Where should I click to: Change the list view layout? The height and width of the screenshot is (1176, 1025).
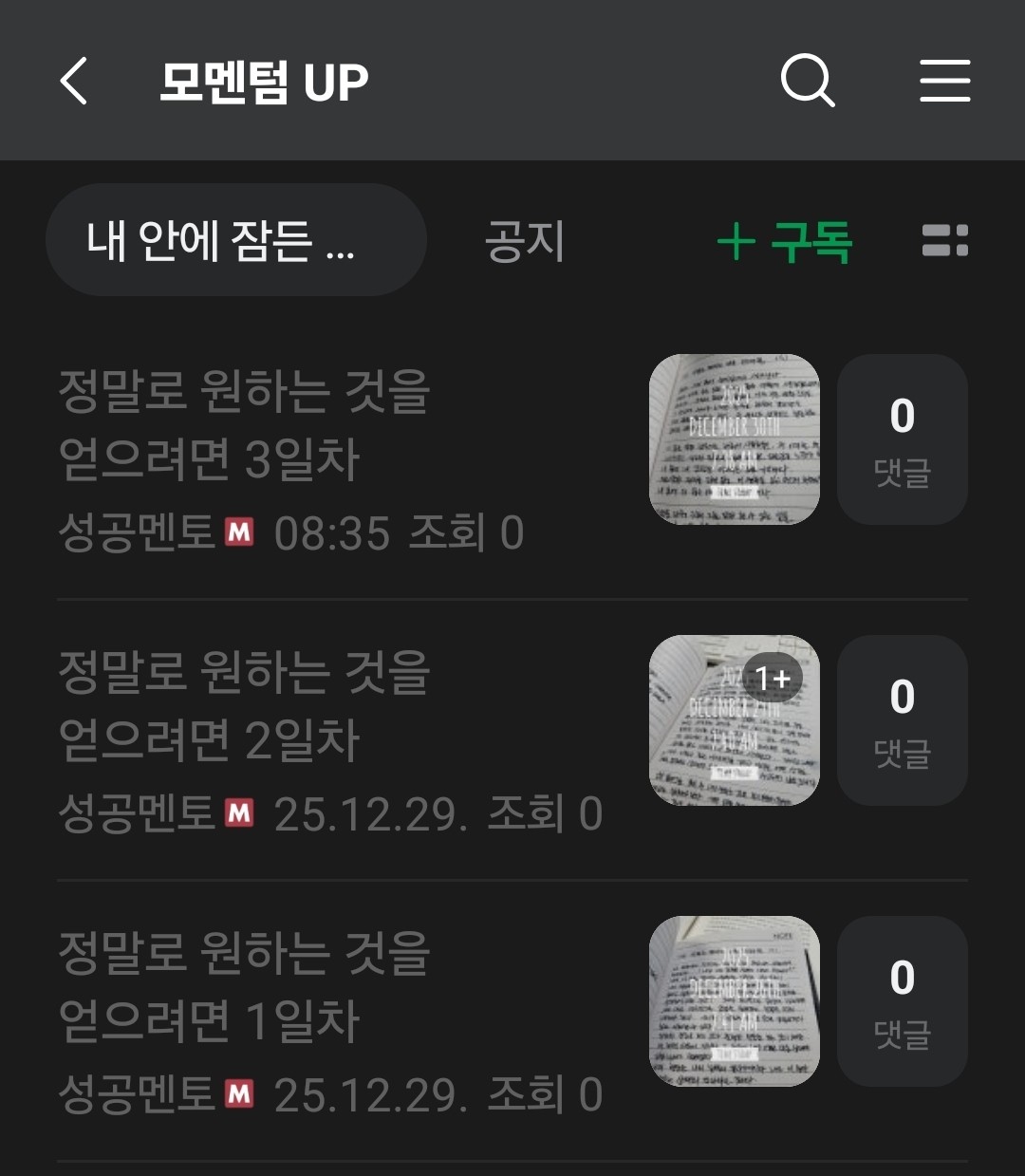tap(944, 241)
